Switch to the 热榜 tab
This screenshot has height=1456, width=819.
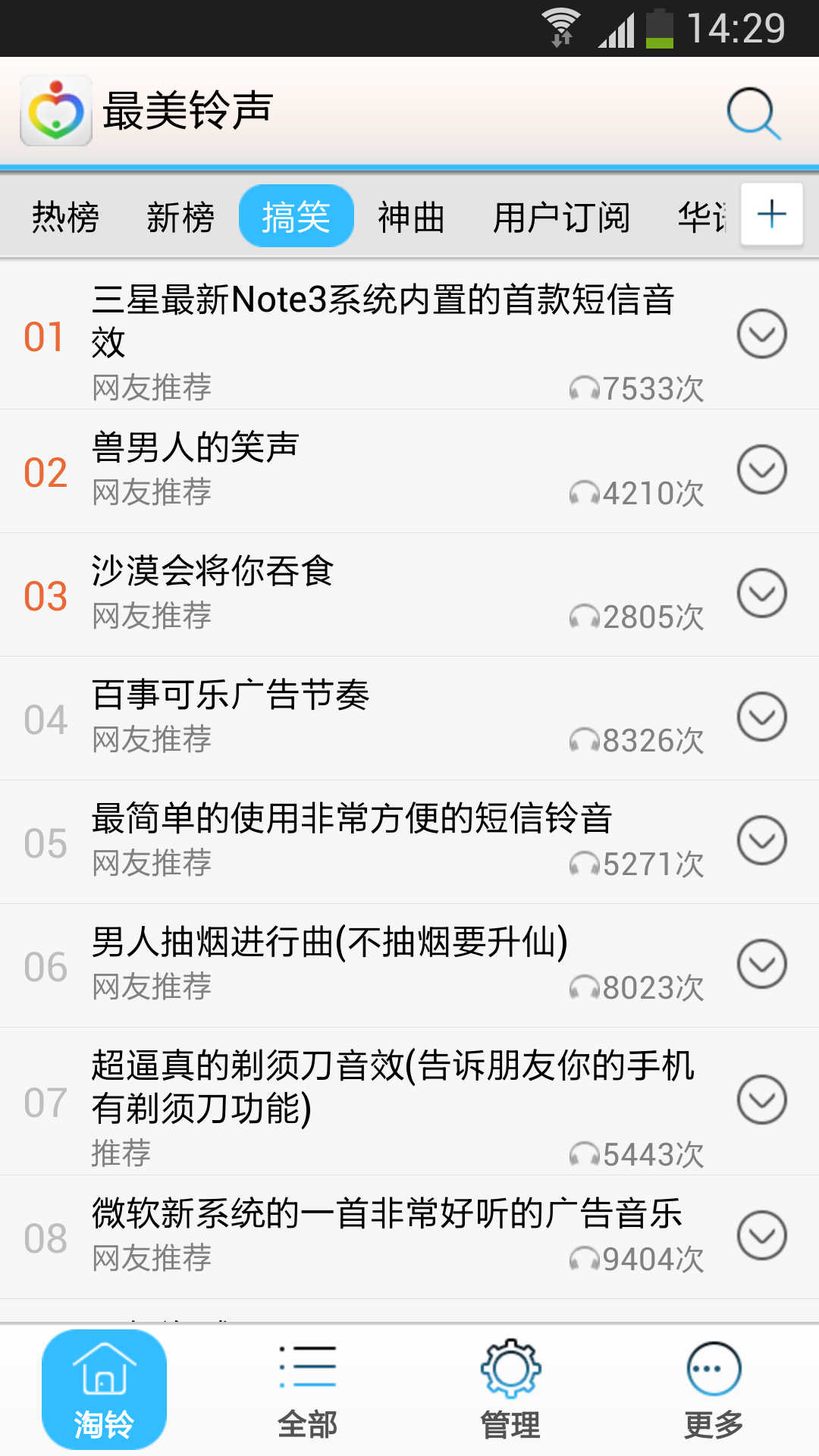click(65, 218)
